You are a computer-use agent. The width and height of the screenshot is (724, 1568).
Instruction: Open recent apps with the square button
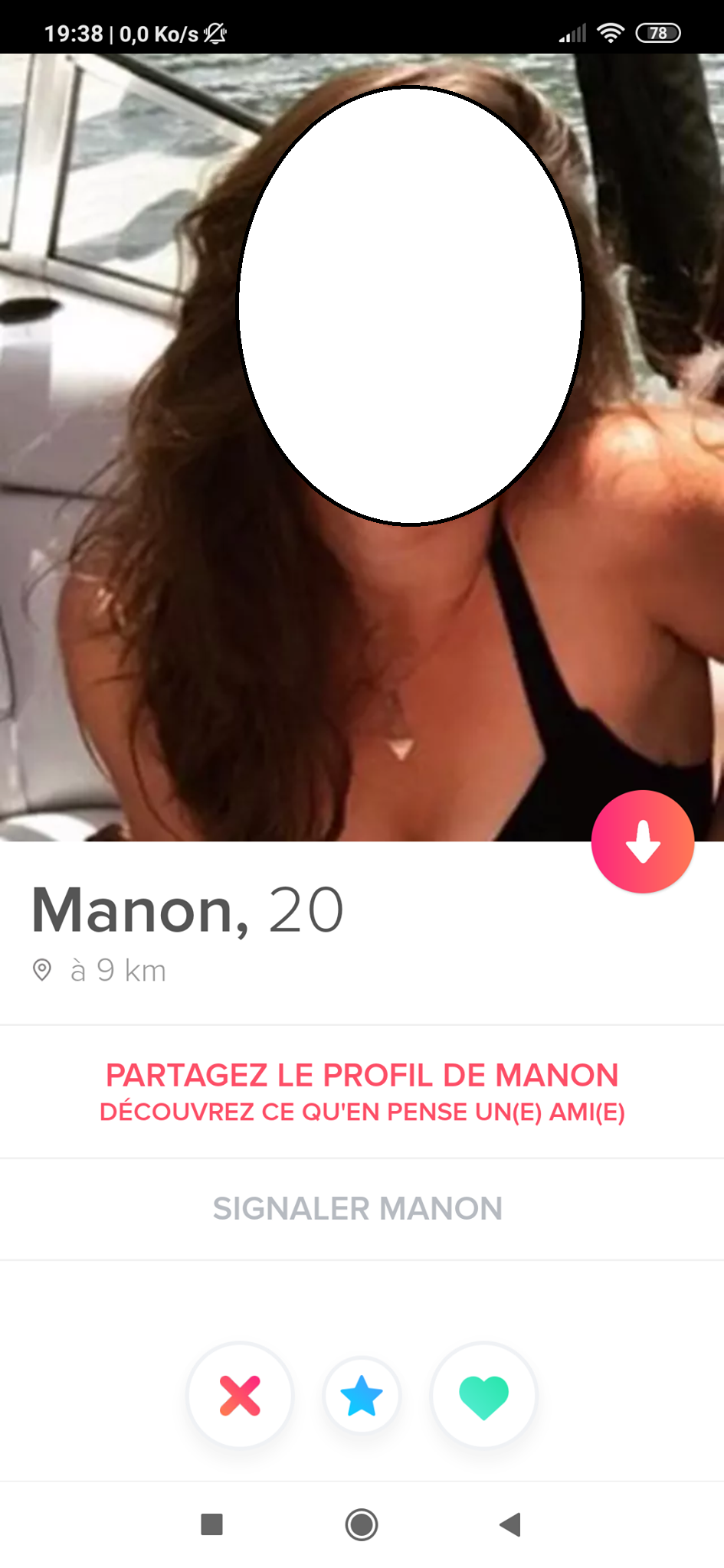pyautogui.click(x=211, y=1524)
